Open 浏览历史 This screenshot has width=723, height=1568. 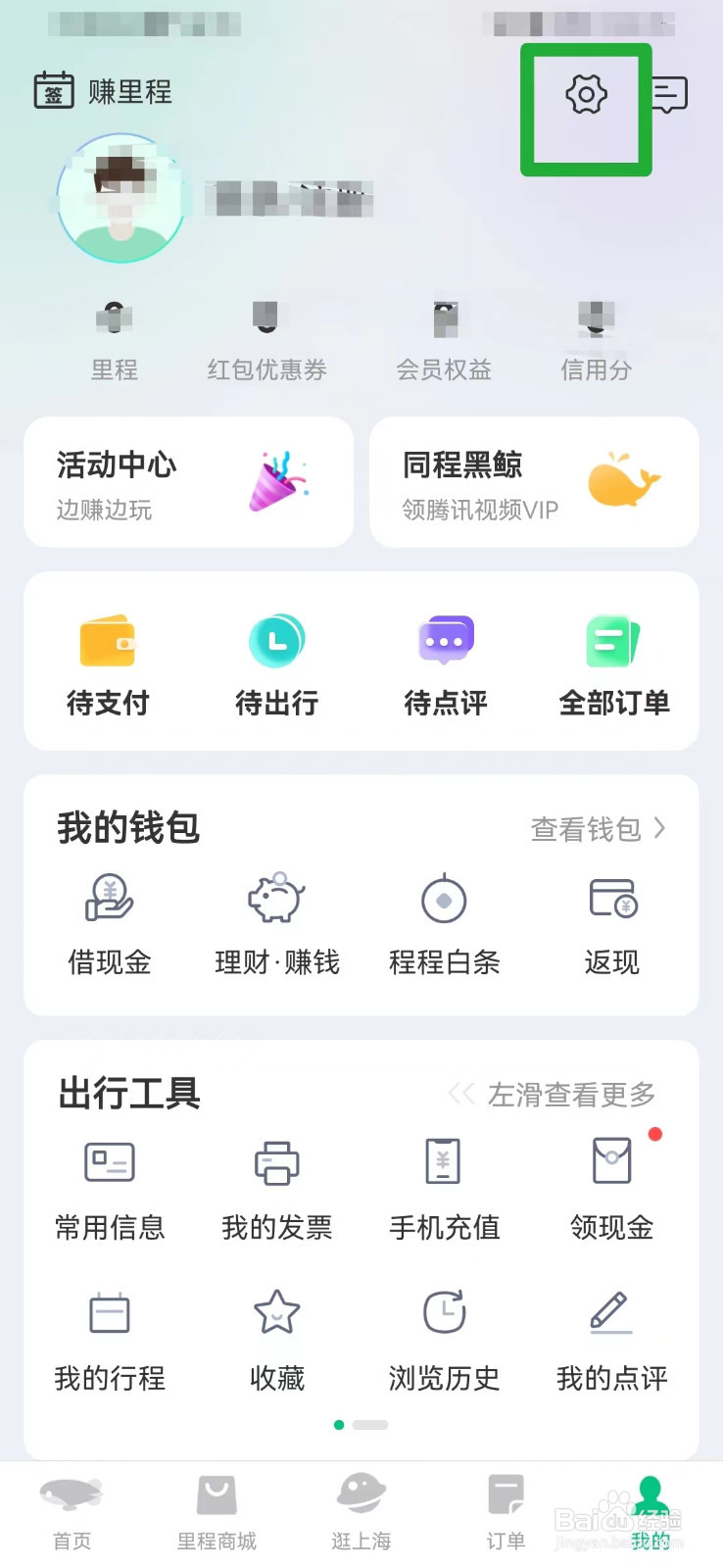tap(444, 1340)
